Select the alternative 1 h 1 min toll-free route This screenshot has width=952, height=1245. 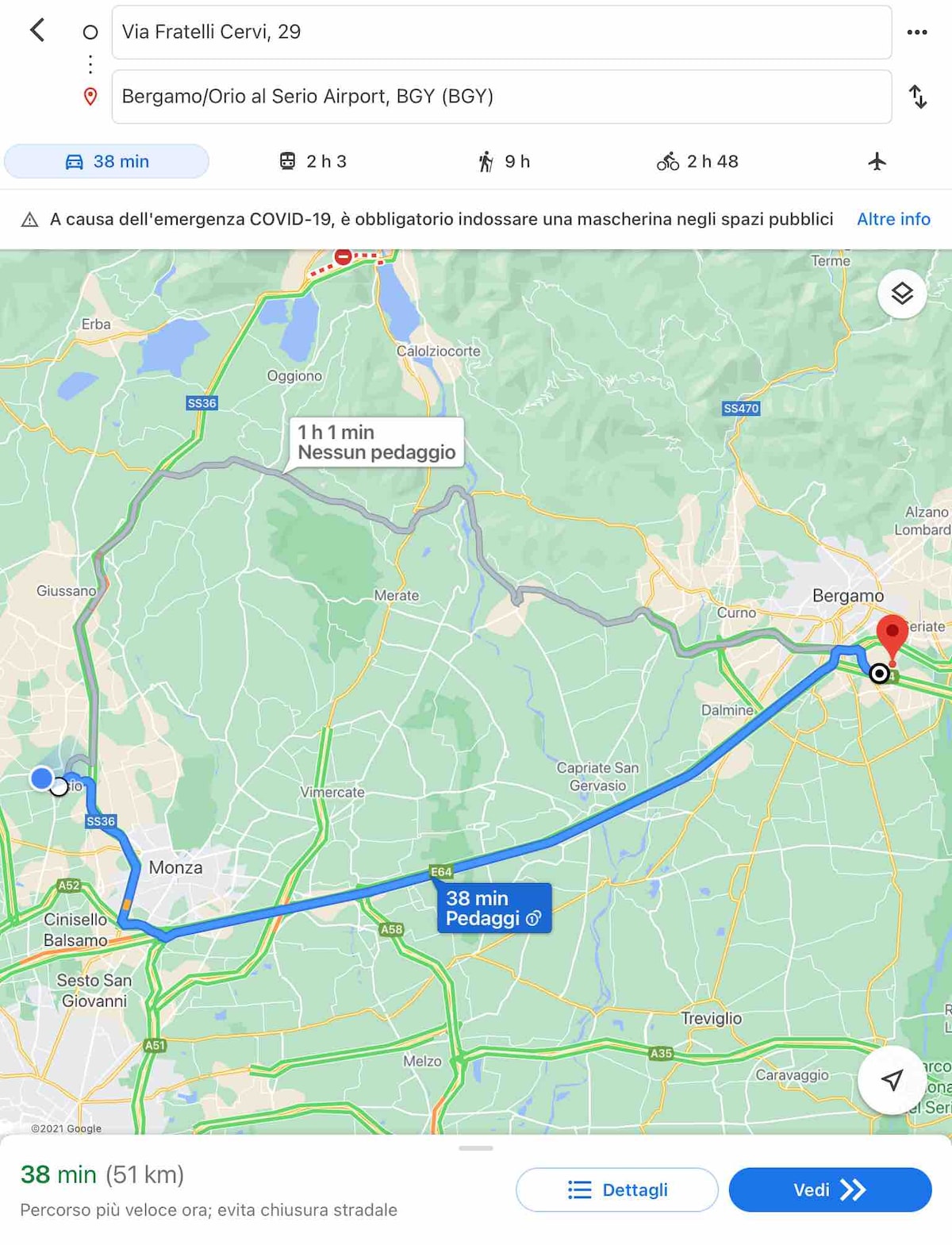376,443
